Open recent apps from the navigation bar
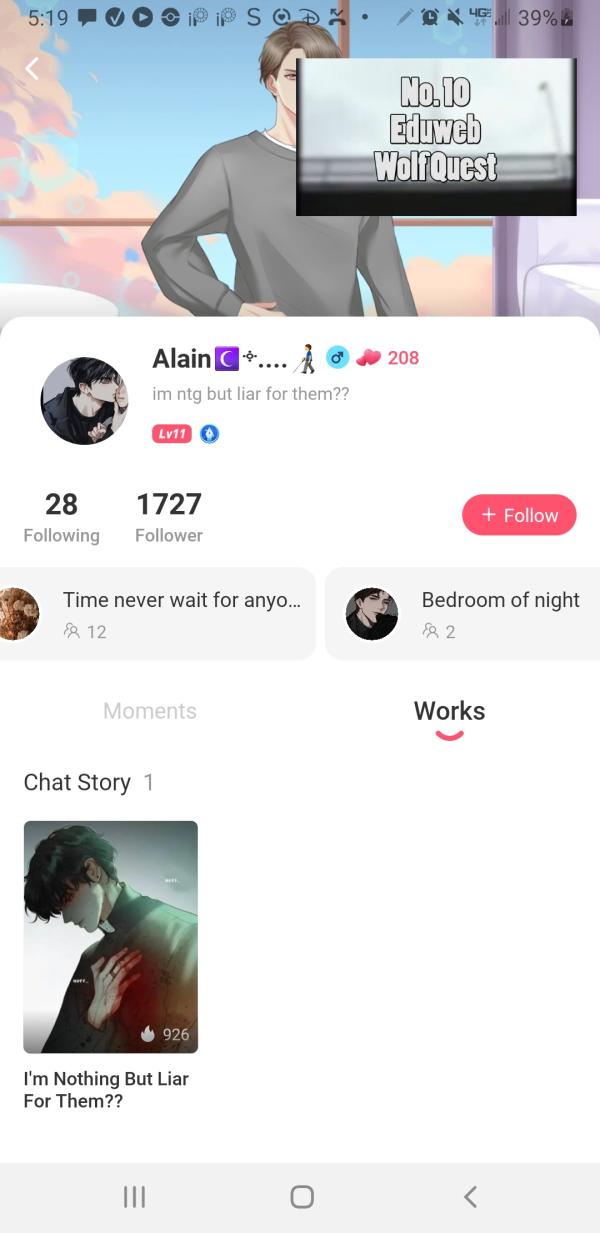Viewport: 600px width, 1233px height. click(134, 1196)
